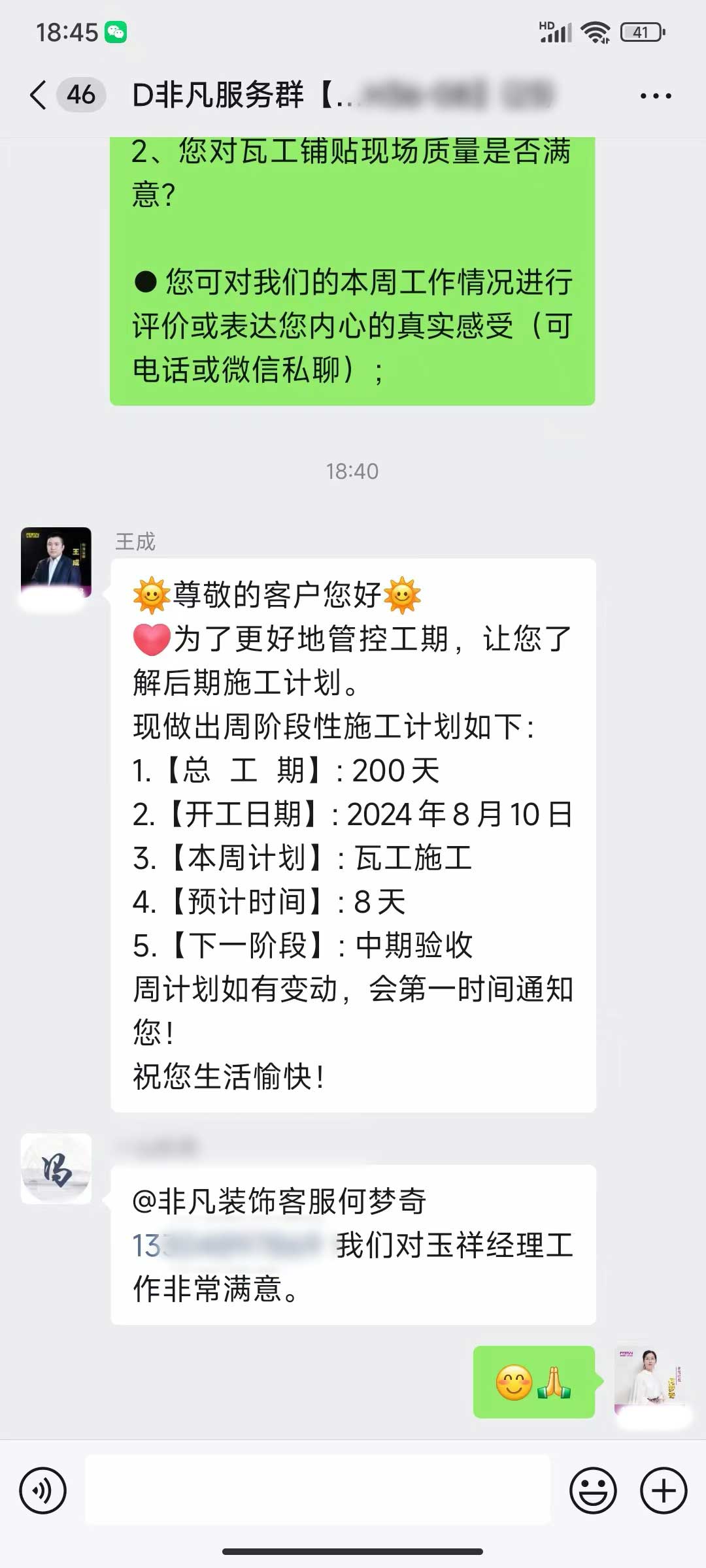706x1568 pixels.
Task: Open the group chat overflow menu
Action: tap(656, 96)
